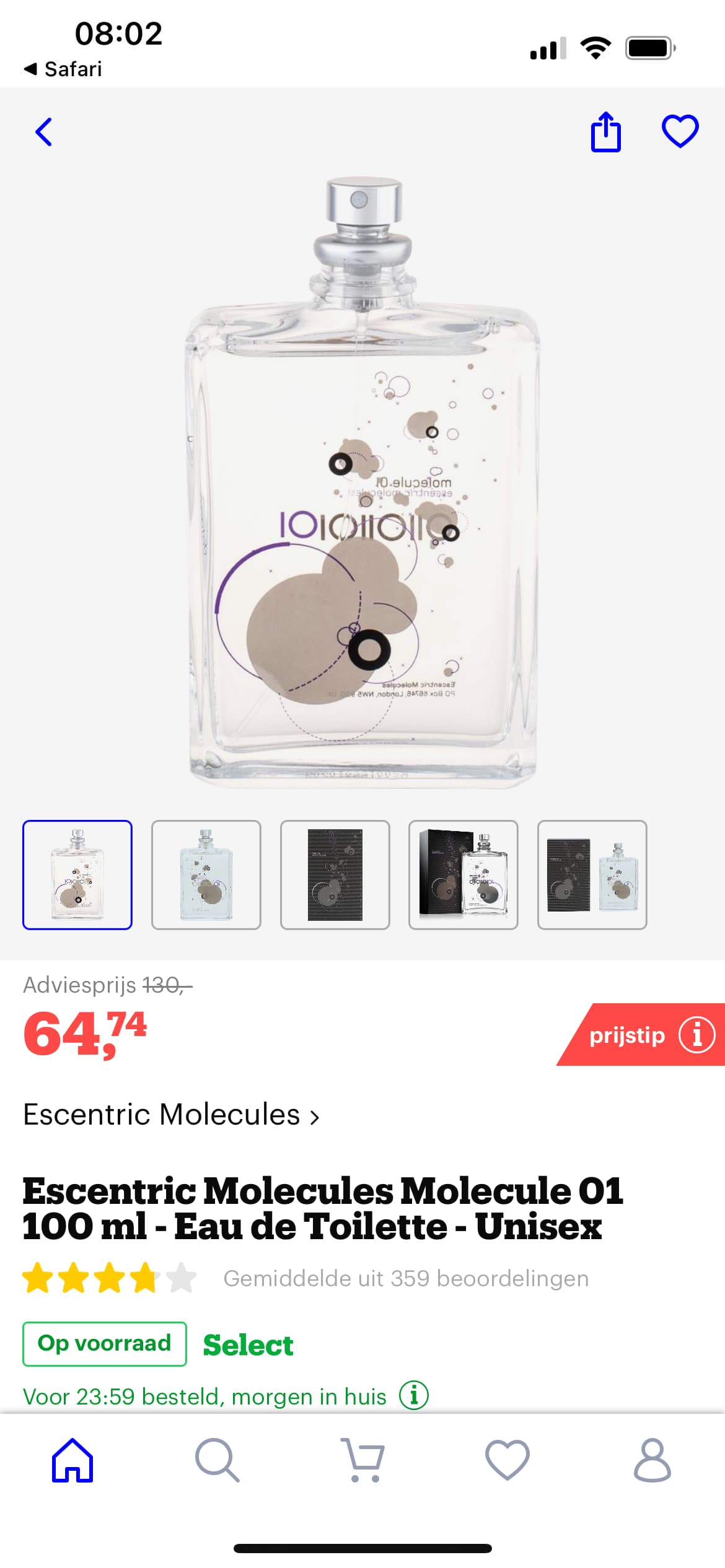Image resolution: width=725 pixels, height=1568 pixels.
Task: Open the account profile tab
Action: click(652, 1460)
